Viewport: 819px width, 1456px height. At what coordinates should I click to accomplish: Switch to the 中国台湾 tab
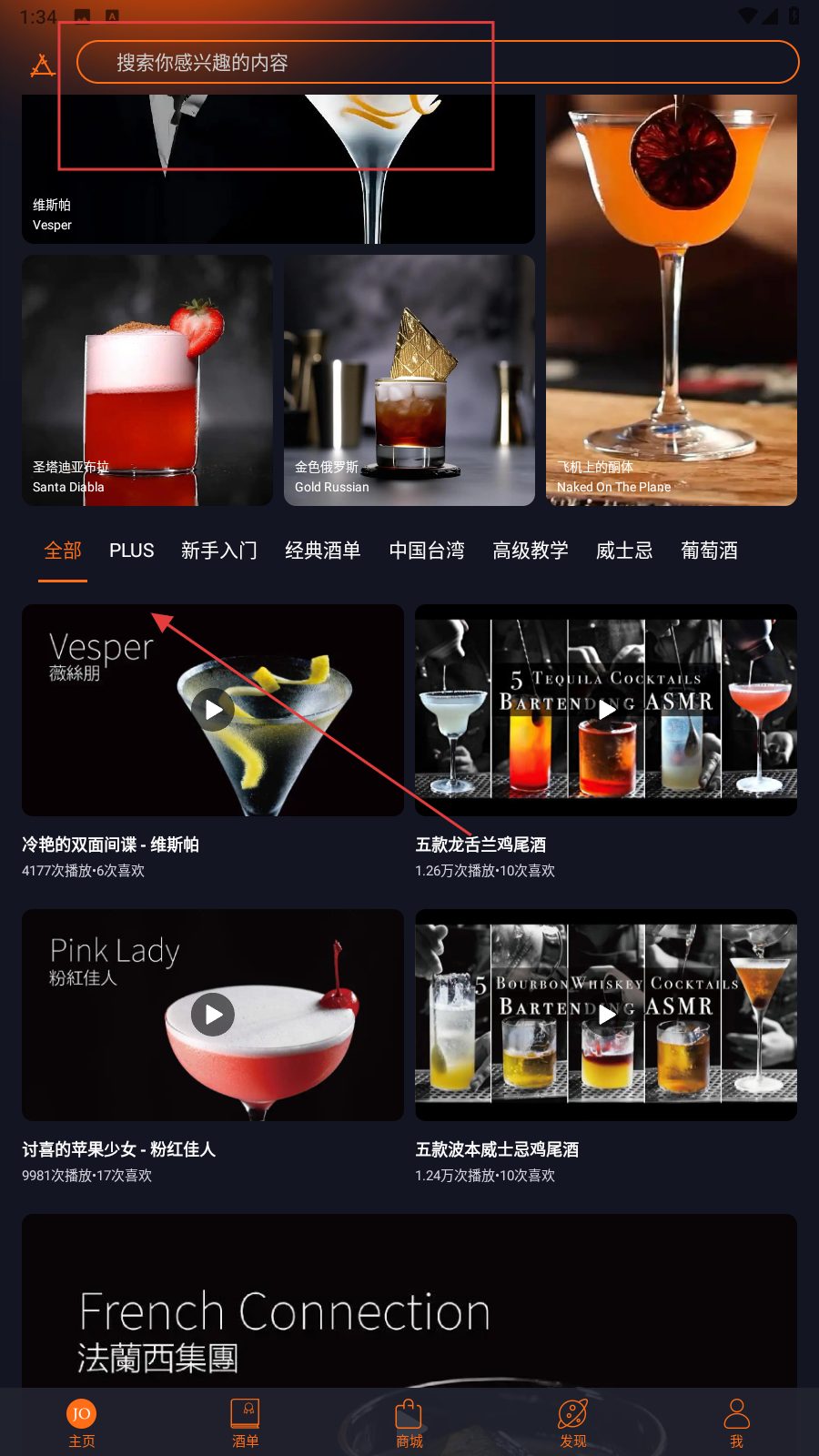coord(427,551)
